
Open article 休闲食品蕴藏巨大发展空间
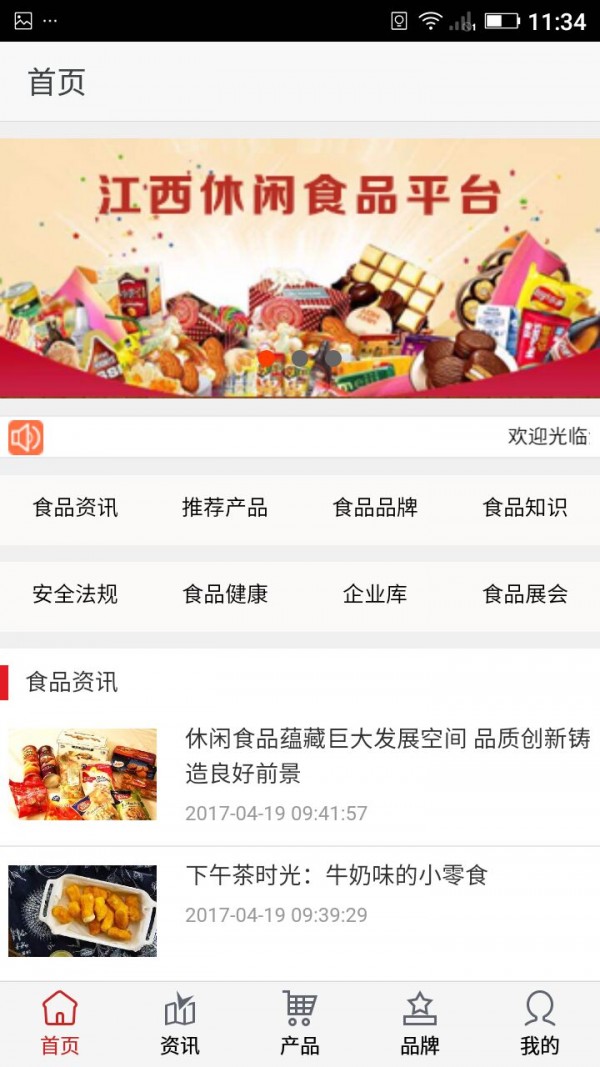[300, 774]
